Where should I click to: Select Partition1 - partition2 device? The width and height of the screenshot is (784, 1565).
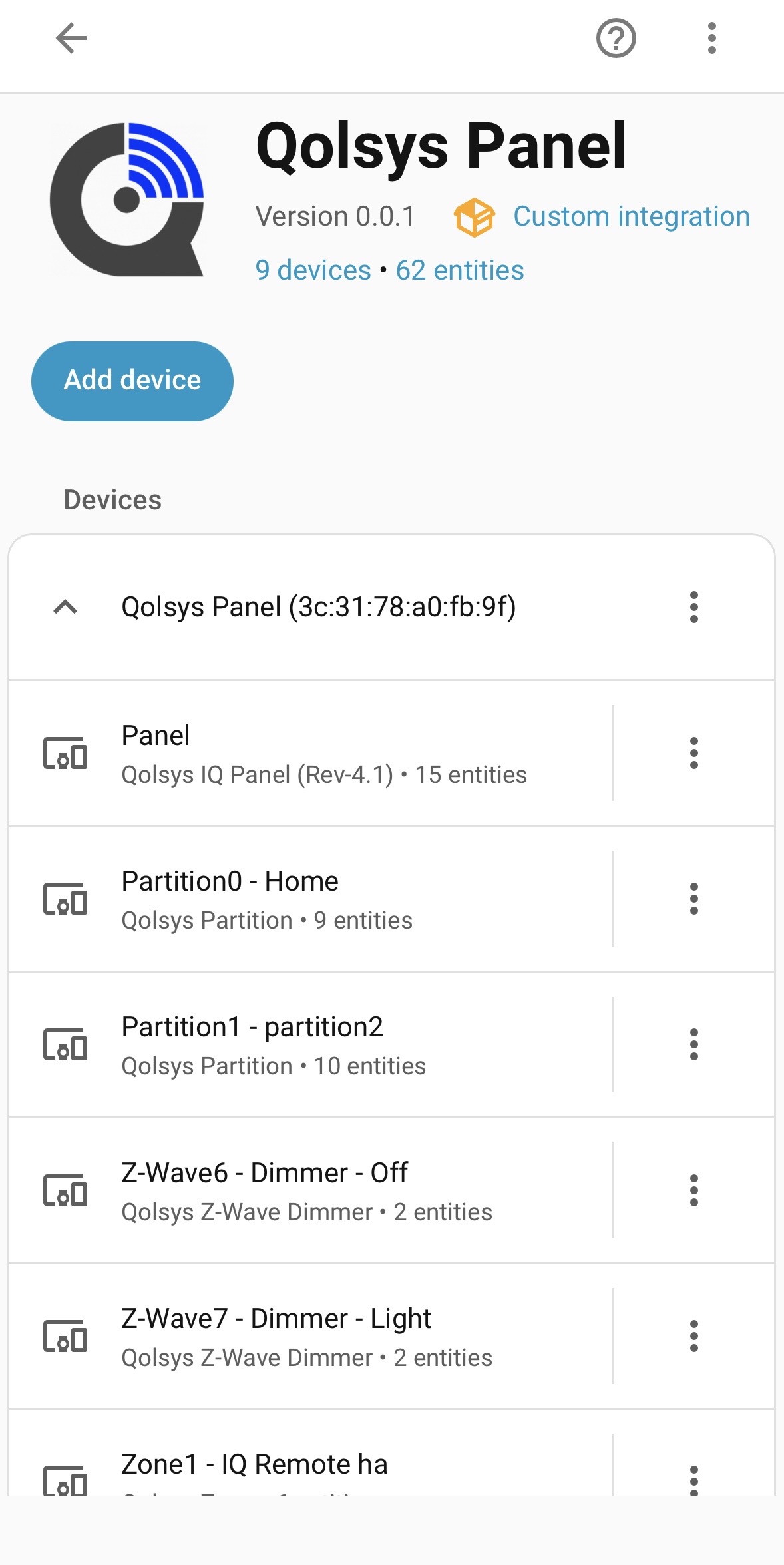click(x=273, y=1045)
